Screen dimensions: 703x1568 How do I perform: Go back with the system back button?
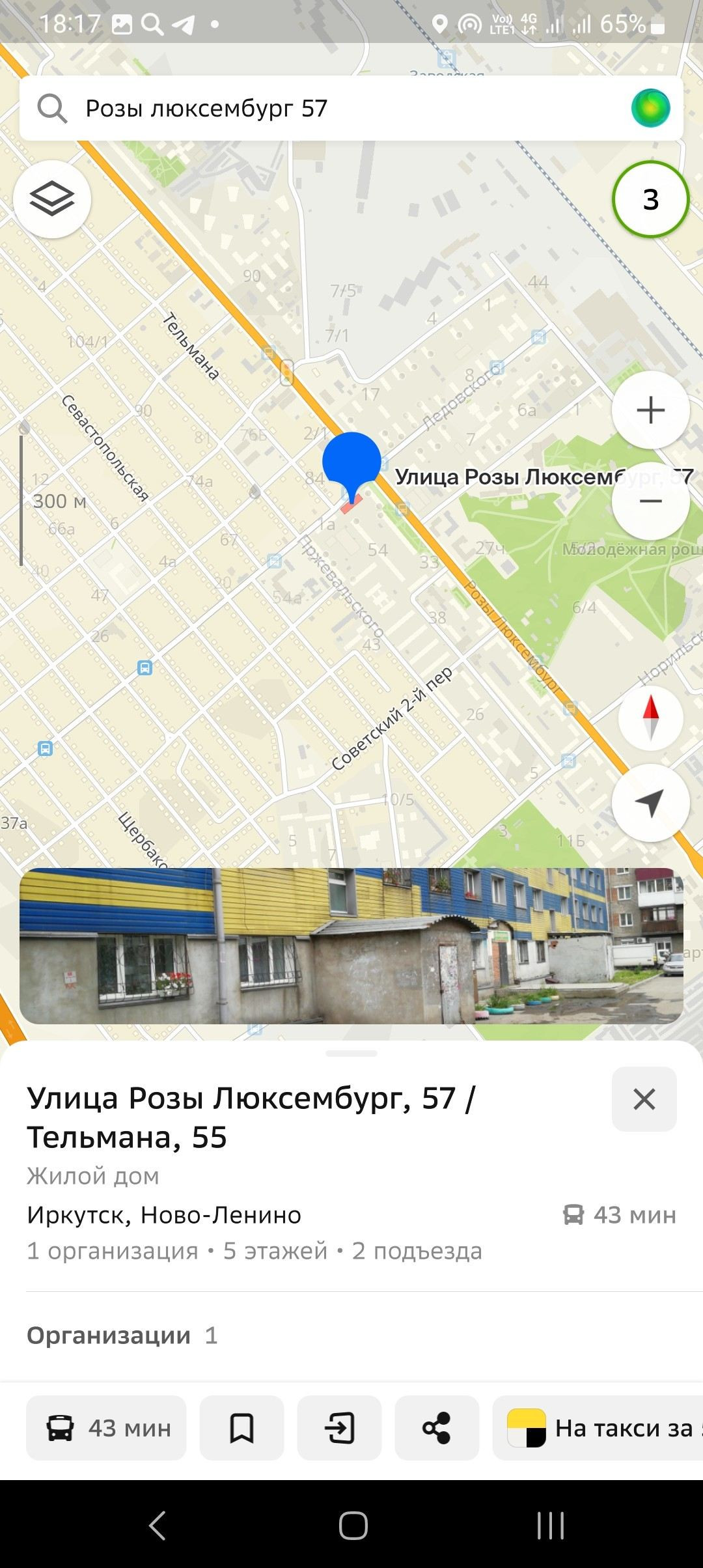157,1524
